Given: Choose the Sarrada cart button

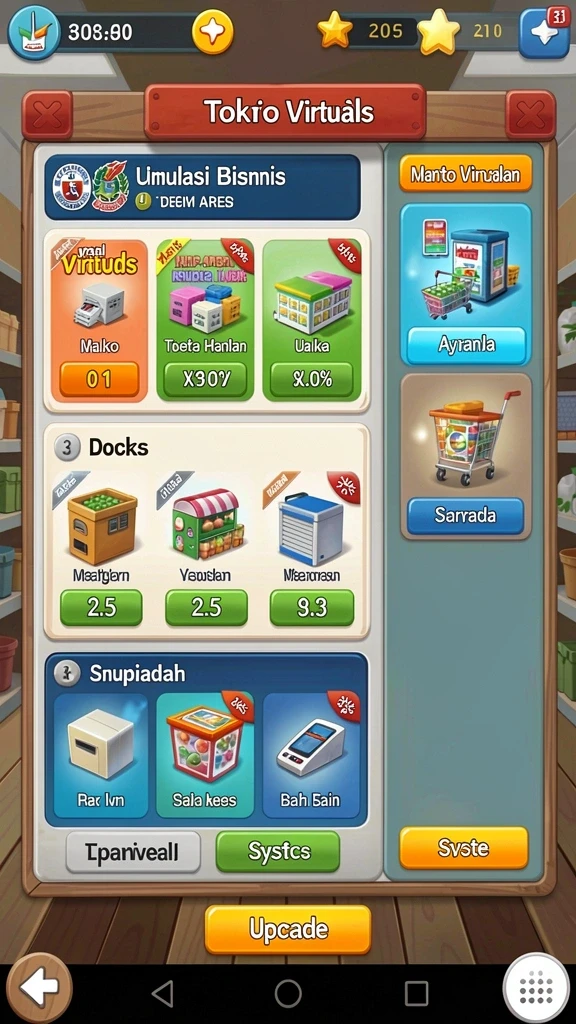Looking at the screenshot, I should [466, 515].
